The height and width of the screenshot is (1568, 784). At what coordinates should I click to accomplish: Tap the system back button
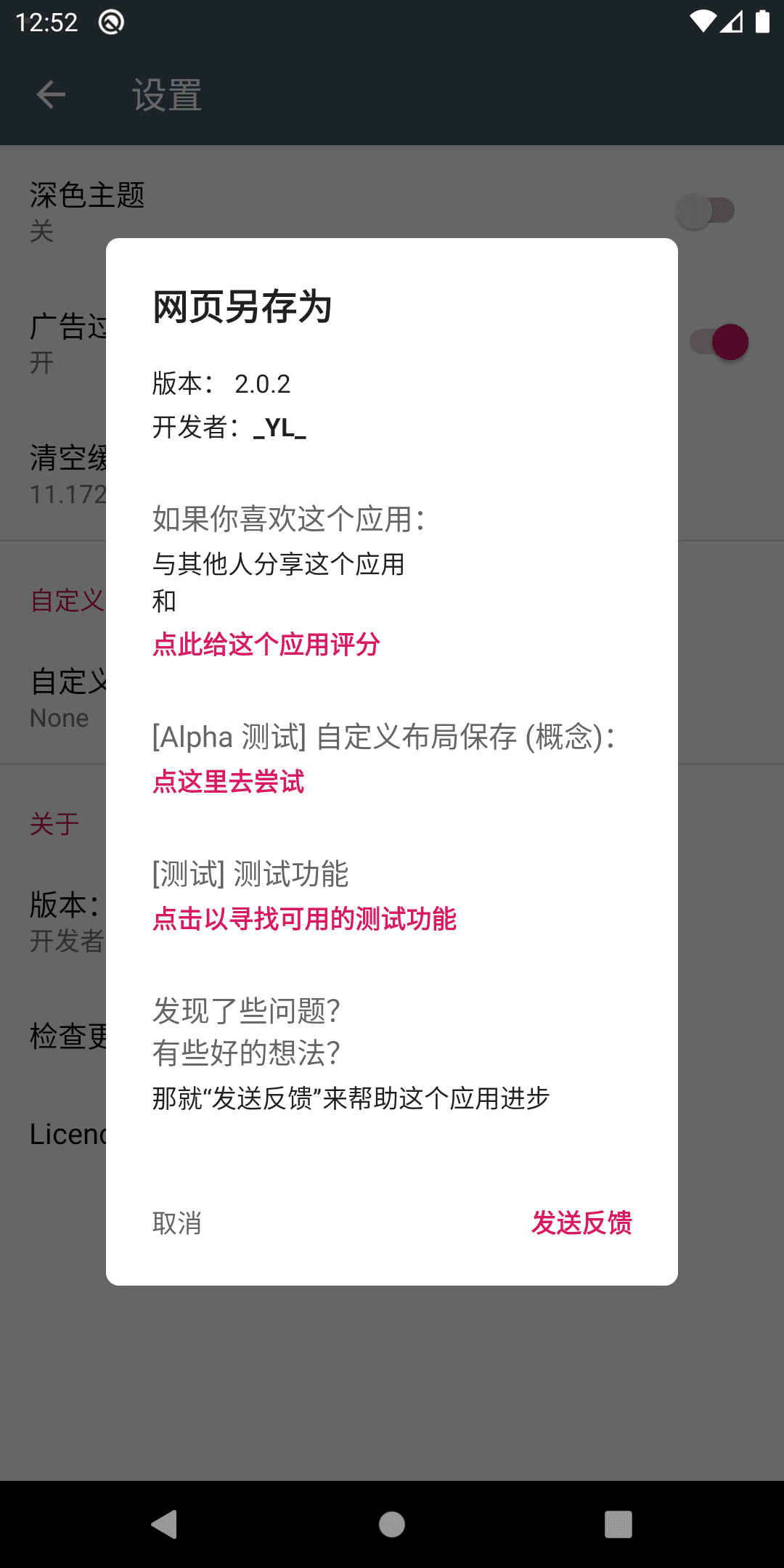165,1524
